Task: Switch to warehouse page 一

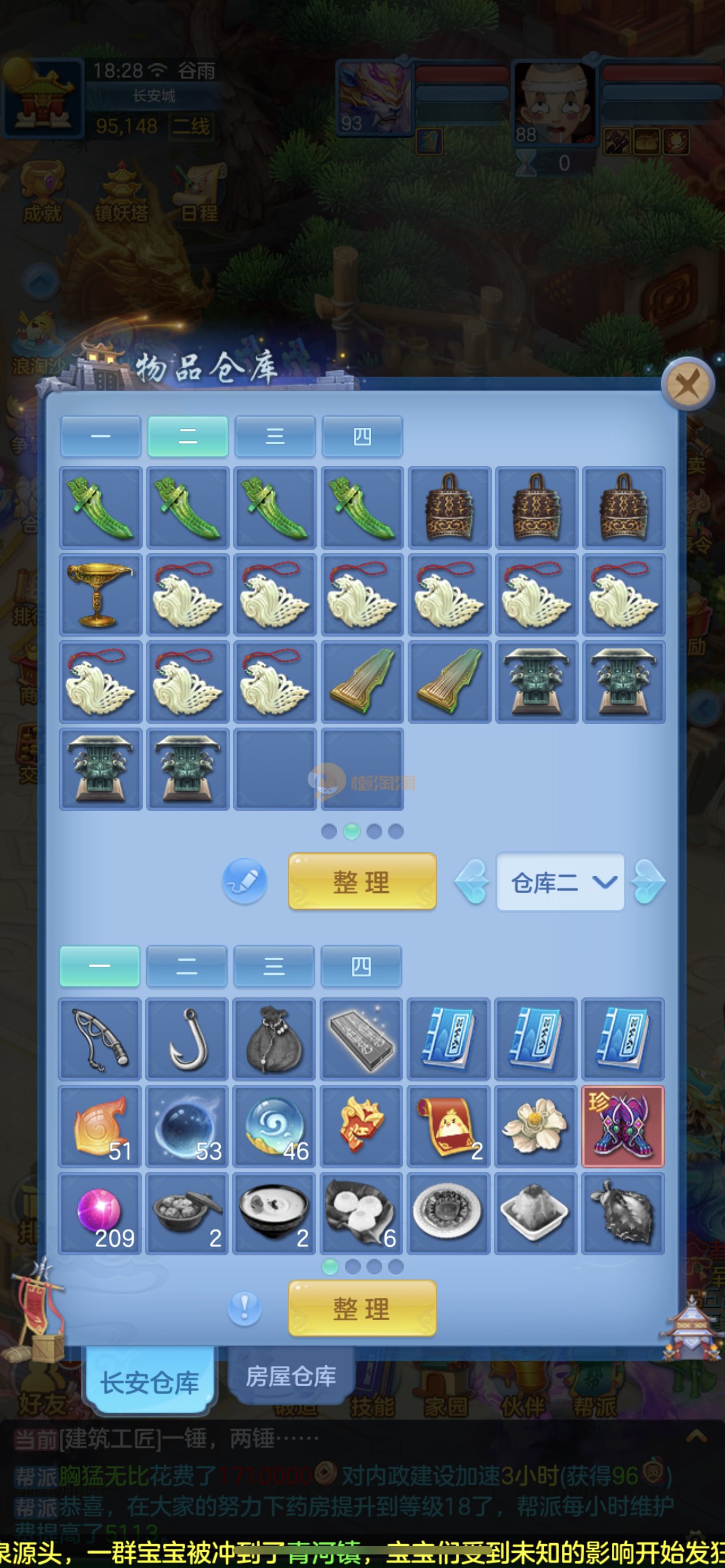Action: click(x=101, y=436)
